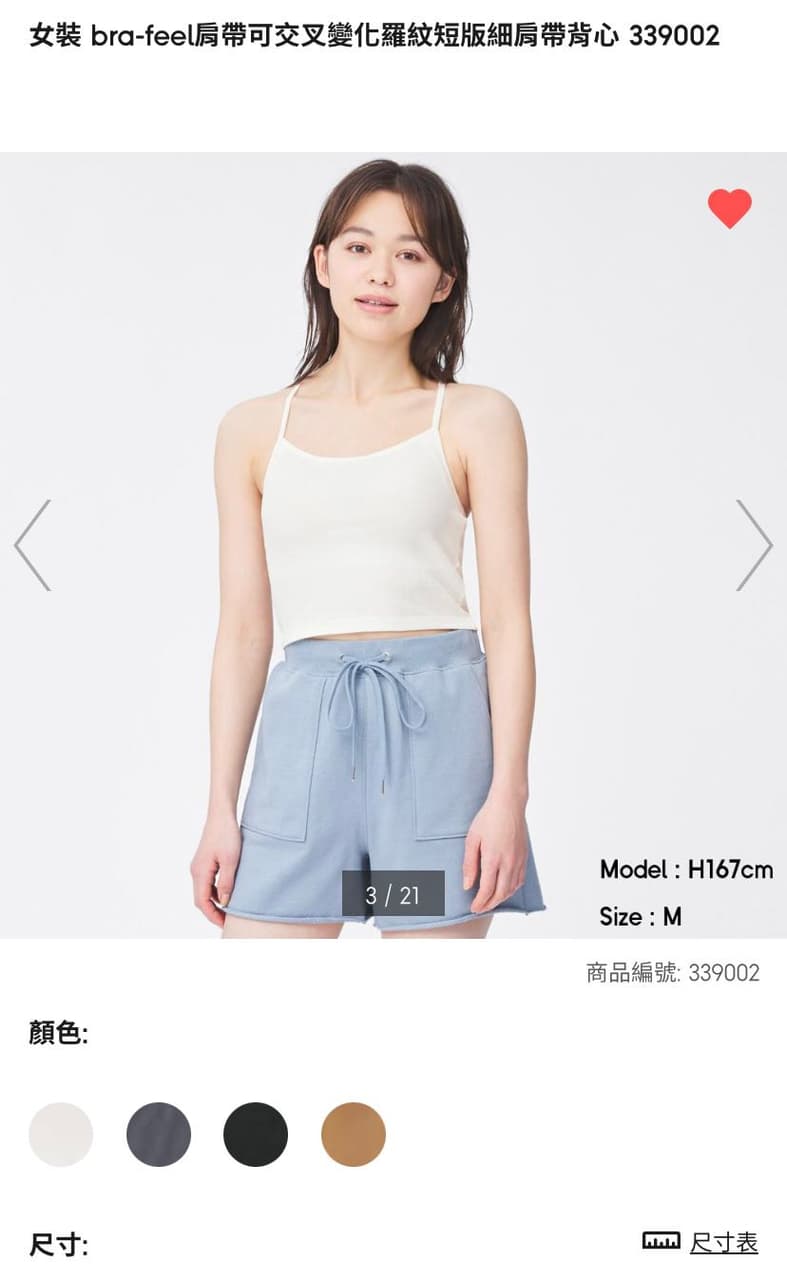
Task: Toggle the heart to unfavorite this product
Action: point(727,207)
